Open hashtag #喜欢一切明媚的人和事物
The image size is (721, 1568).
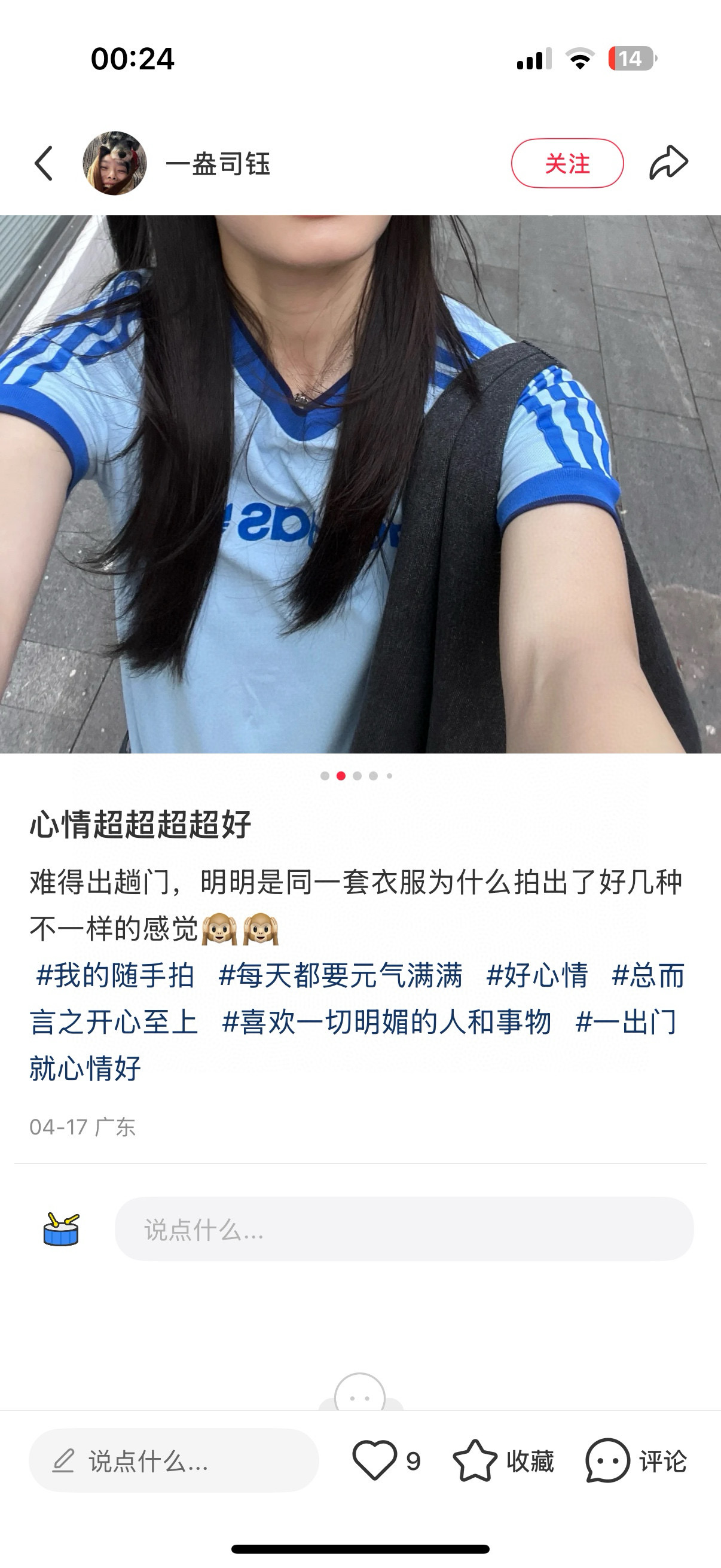pos(386,1021)
